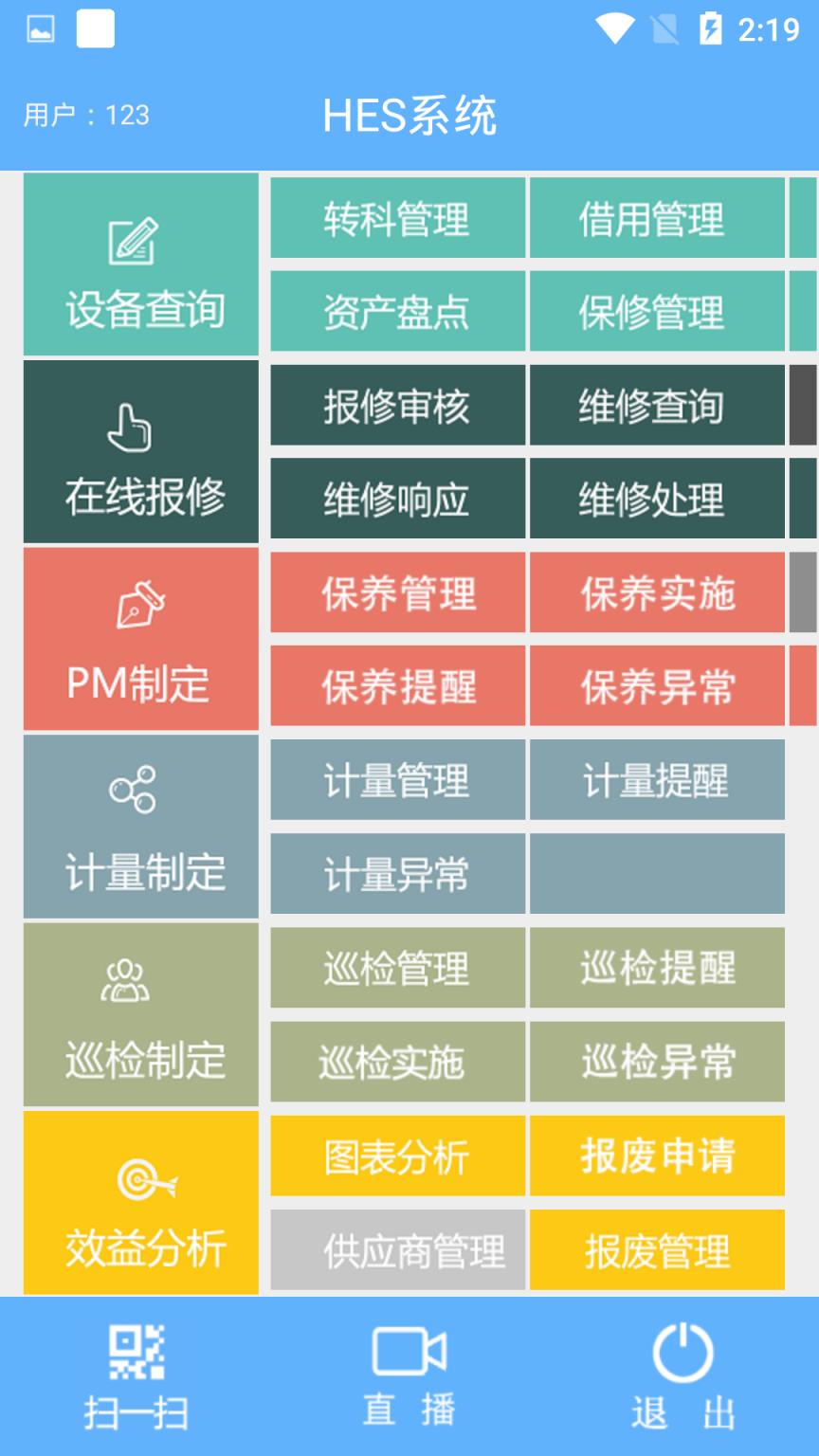Image resolution: width=819 pixels, height=1456 pixels.
Task: Open 保养提醒 maintenance reminders
Action: [x=397, y=686]
